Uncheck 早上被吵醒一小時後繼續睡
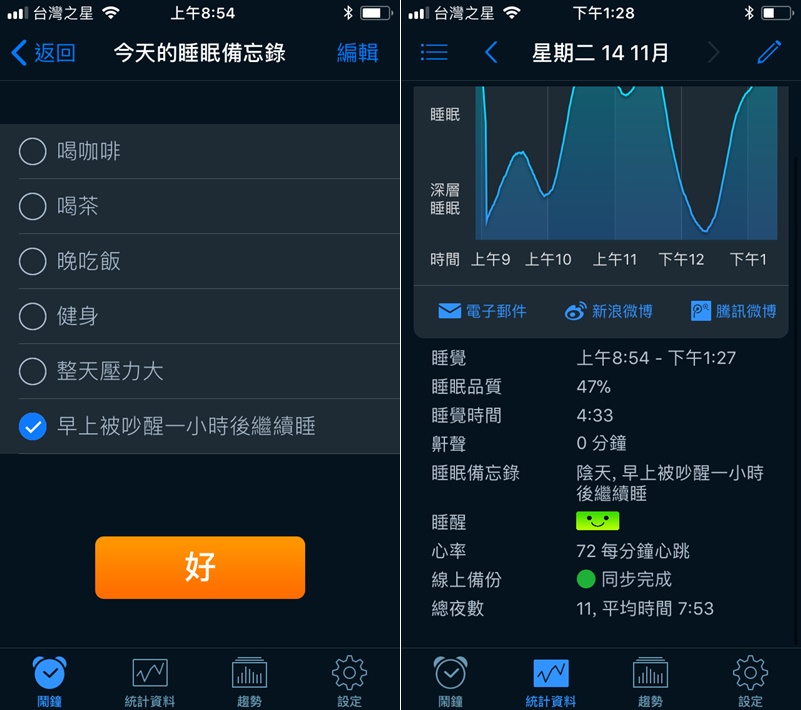The image size is (801, 710). point(33,427)
